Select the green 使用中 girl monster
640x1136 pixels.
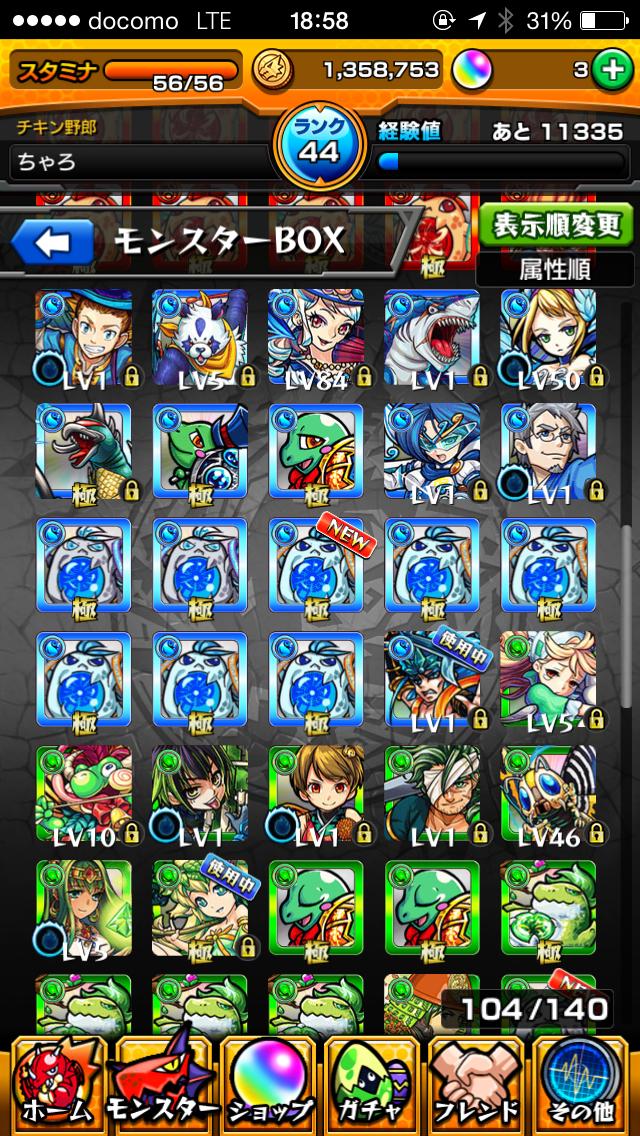pyautogui.click(x=200, y=908)
